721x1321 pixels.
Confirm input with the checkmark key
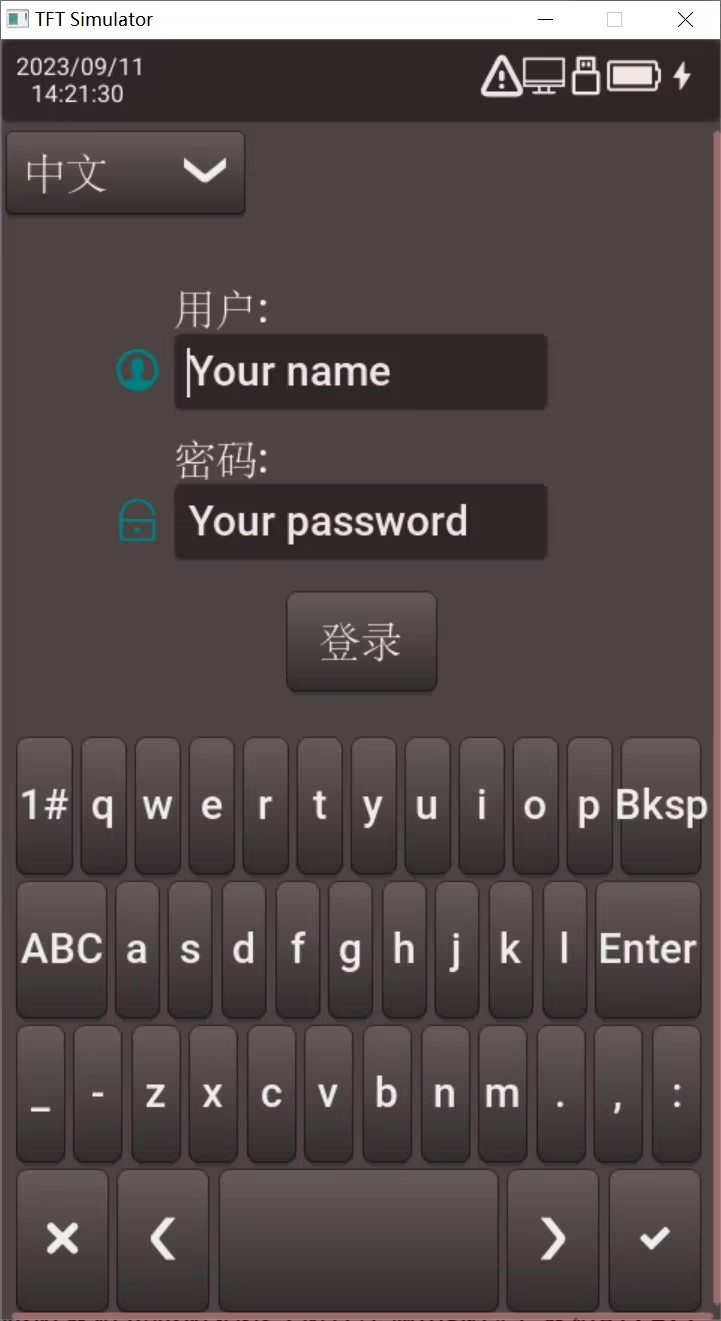[x=654, y=1239]
